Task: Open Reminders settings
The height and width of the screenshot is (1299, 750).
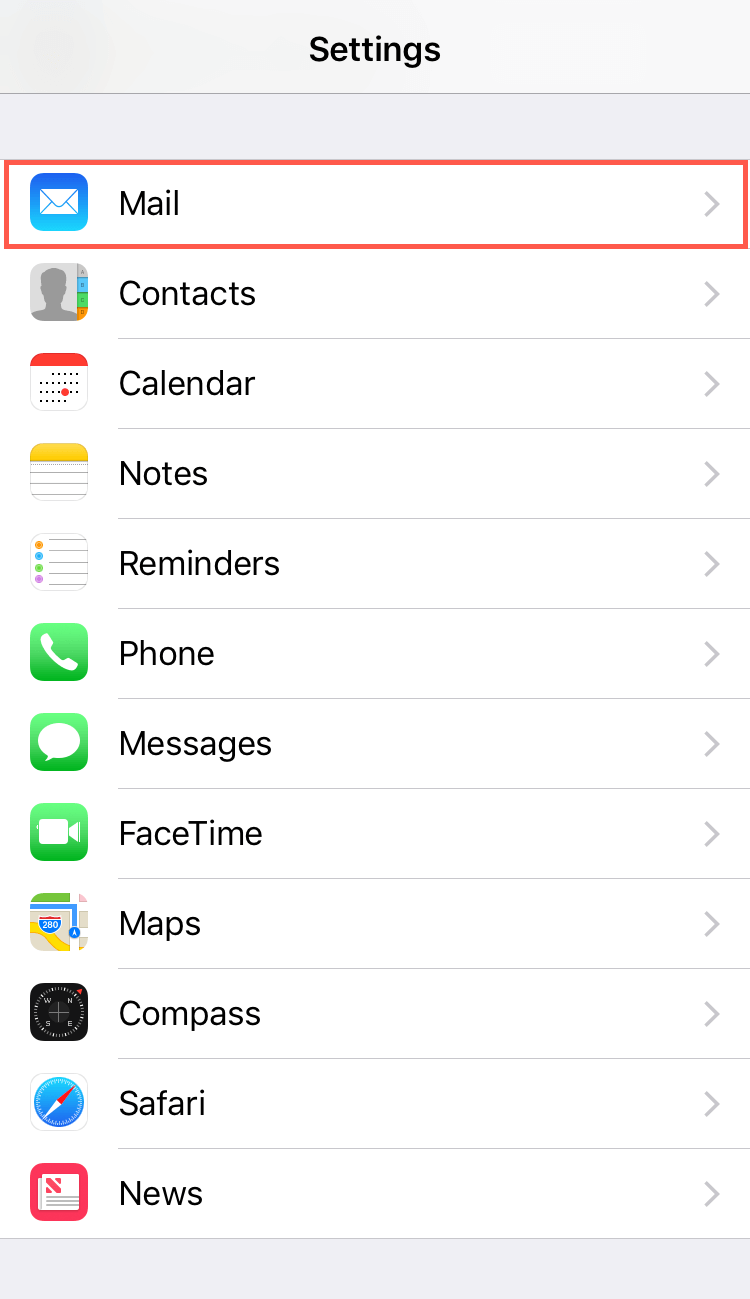Action: 375,564
